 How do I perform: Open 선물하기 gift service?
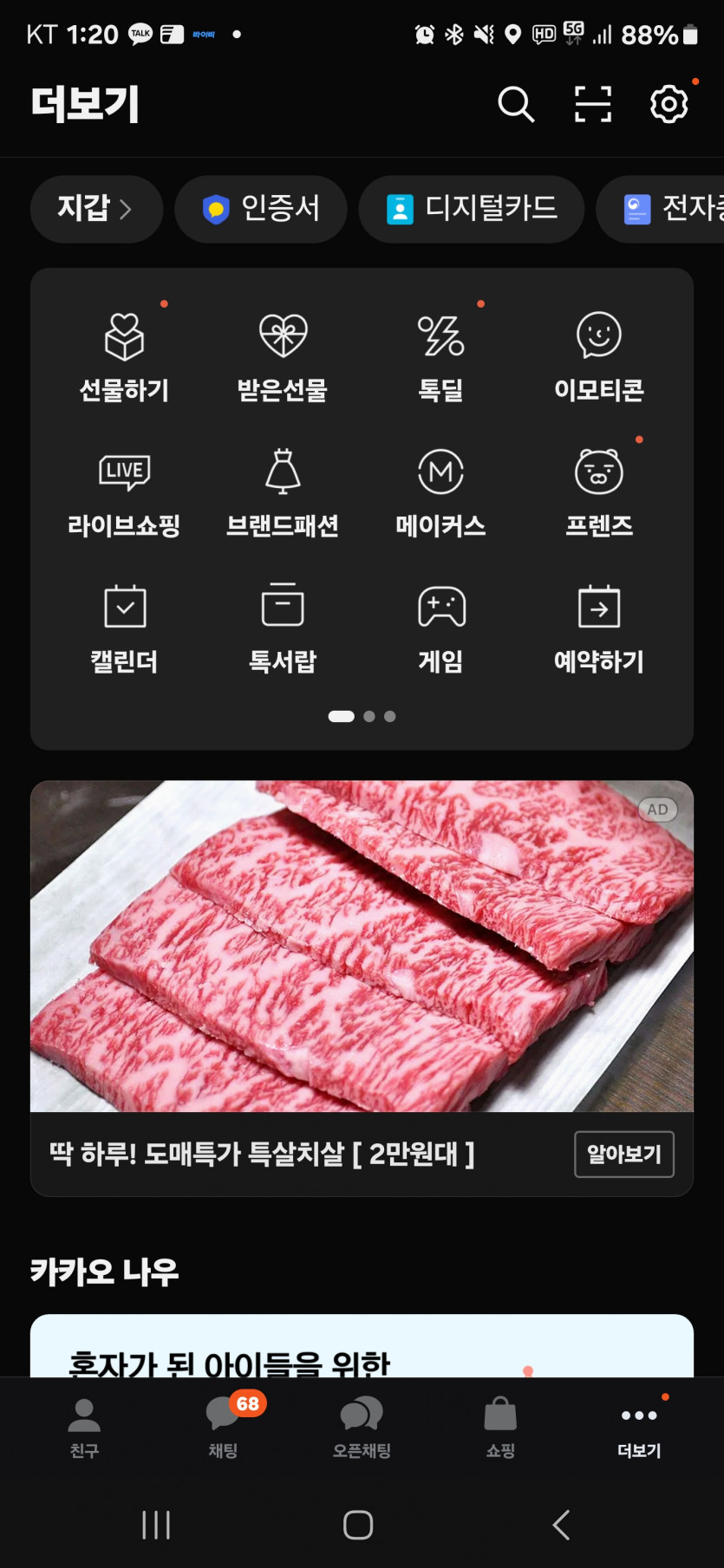124,357
